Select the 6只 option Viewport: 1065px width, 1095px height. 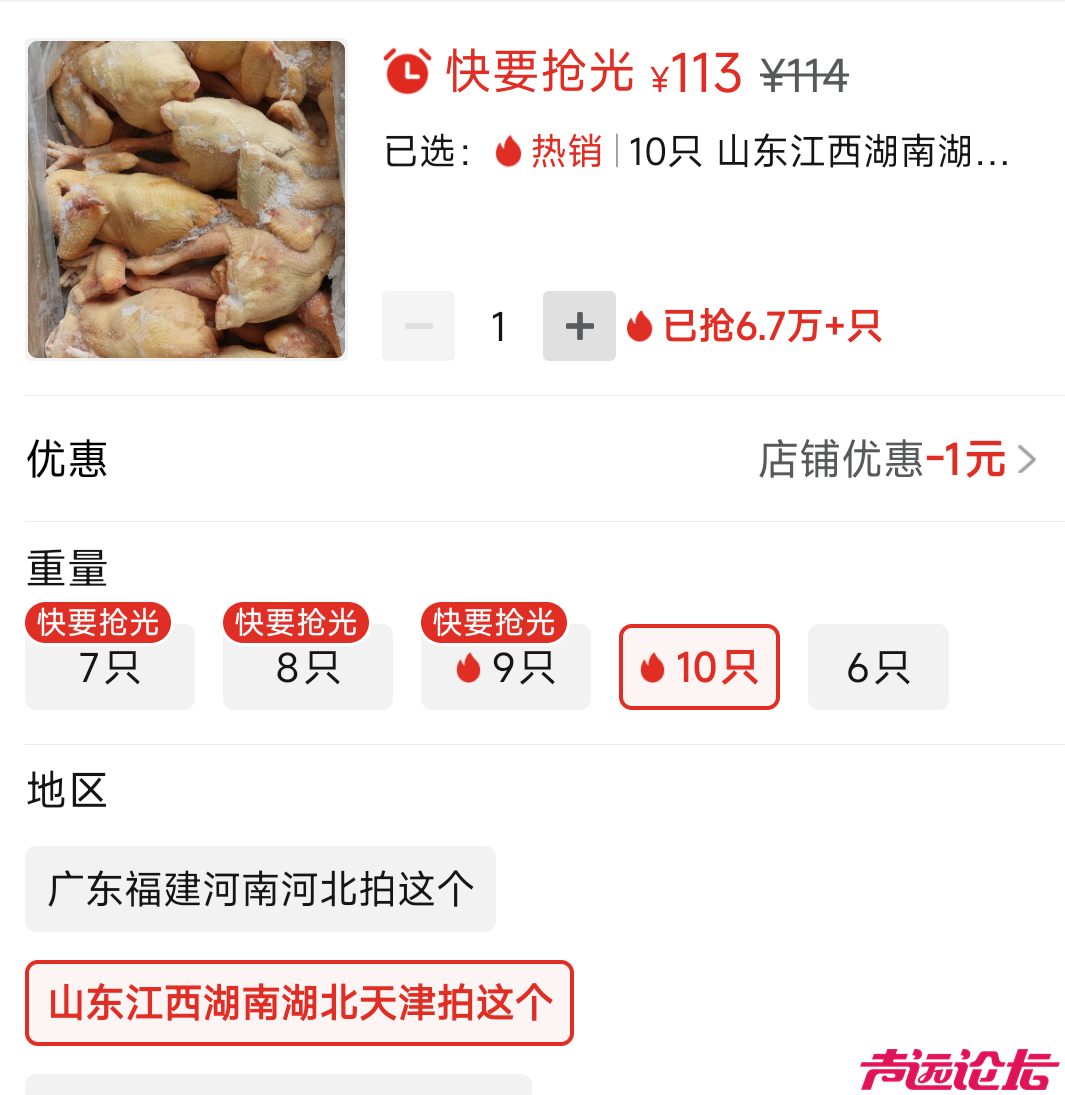tap(878, 667)
